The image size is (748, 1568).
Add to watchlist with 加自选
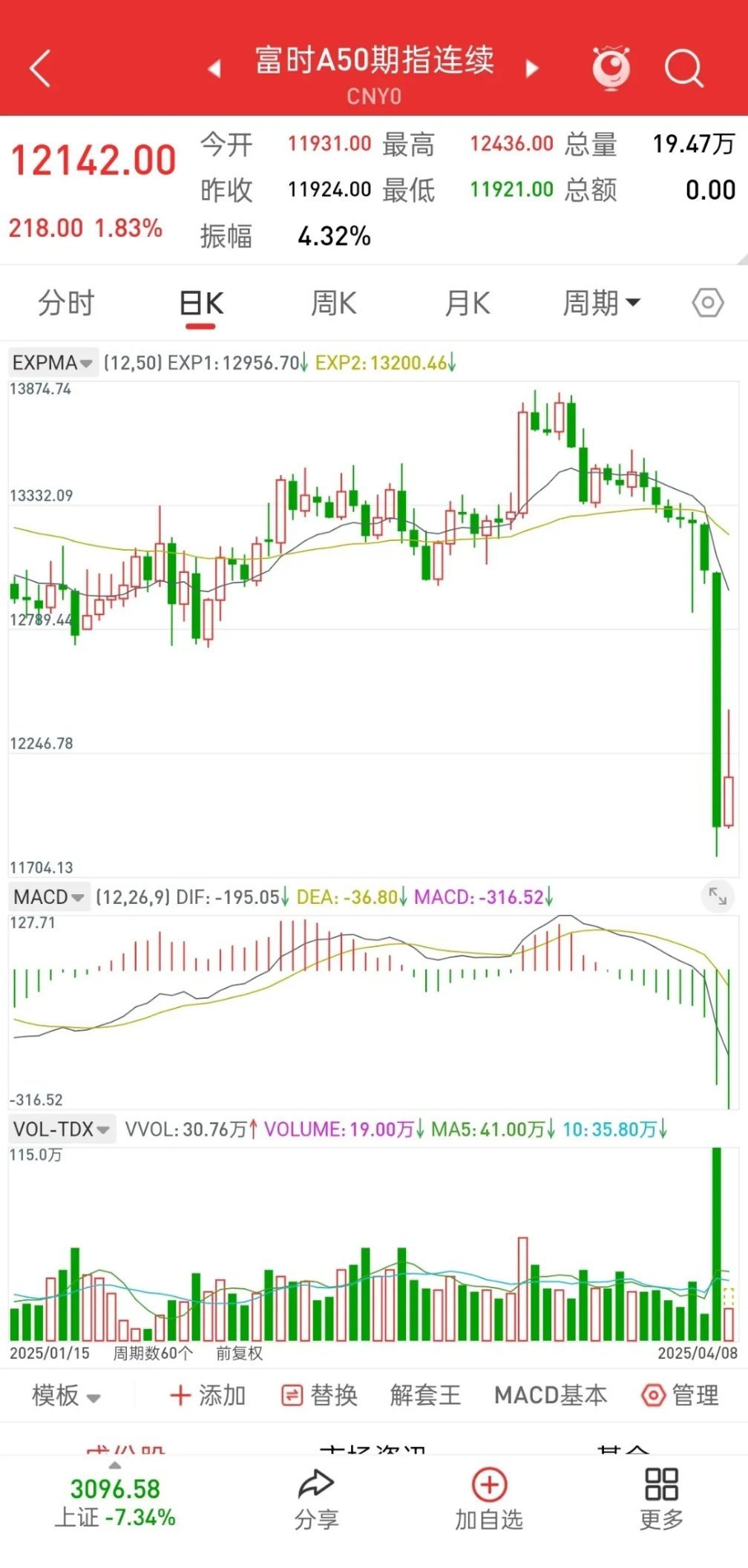(x=489, y=1499)
